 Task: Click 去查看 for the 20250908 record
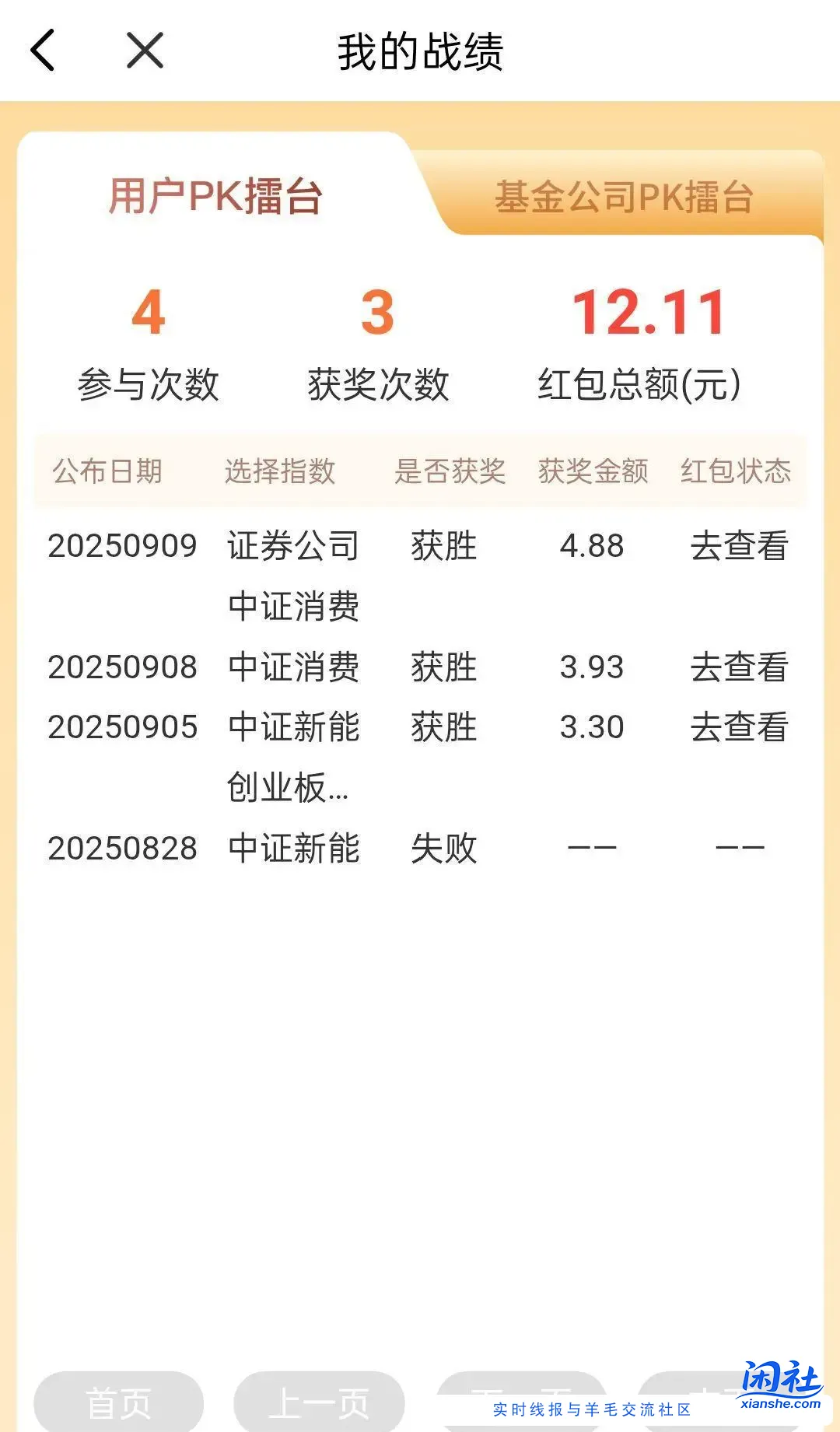(x=739, y=667)
